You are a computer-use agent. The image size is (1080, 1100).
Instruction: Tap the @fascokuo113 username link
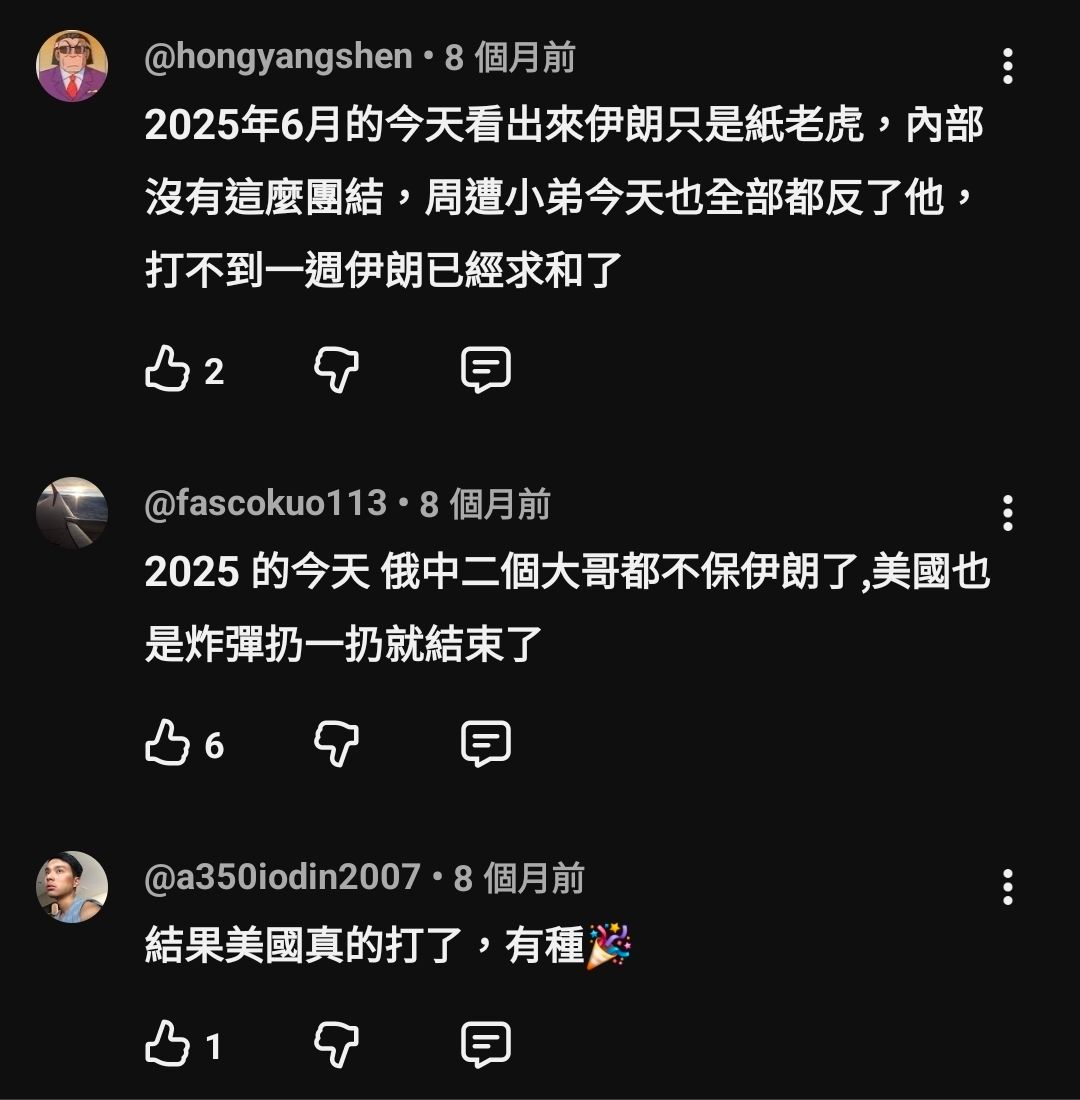click(x=266, y=504)
